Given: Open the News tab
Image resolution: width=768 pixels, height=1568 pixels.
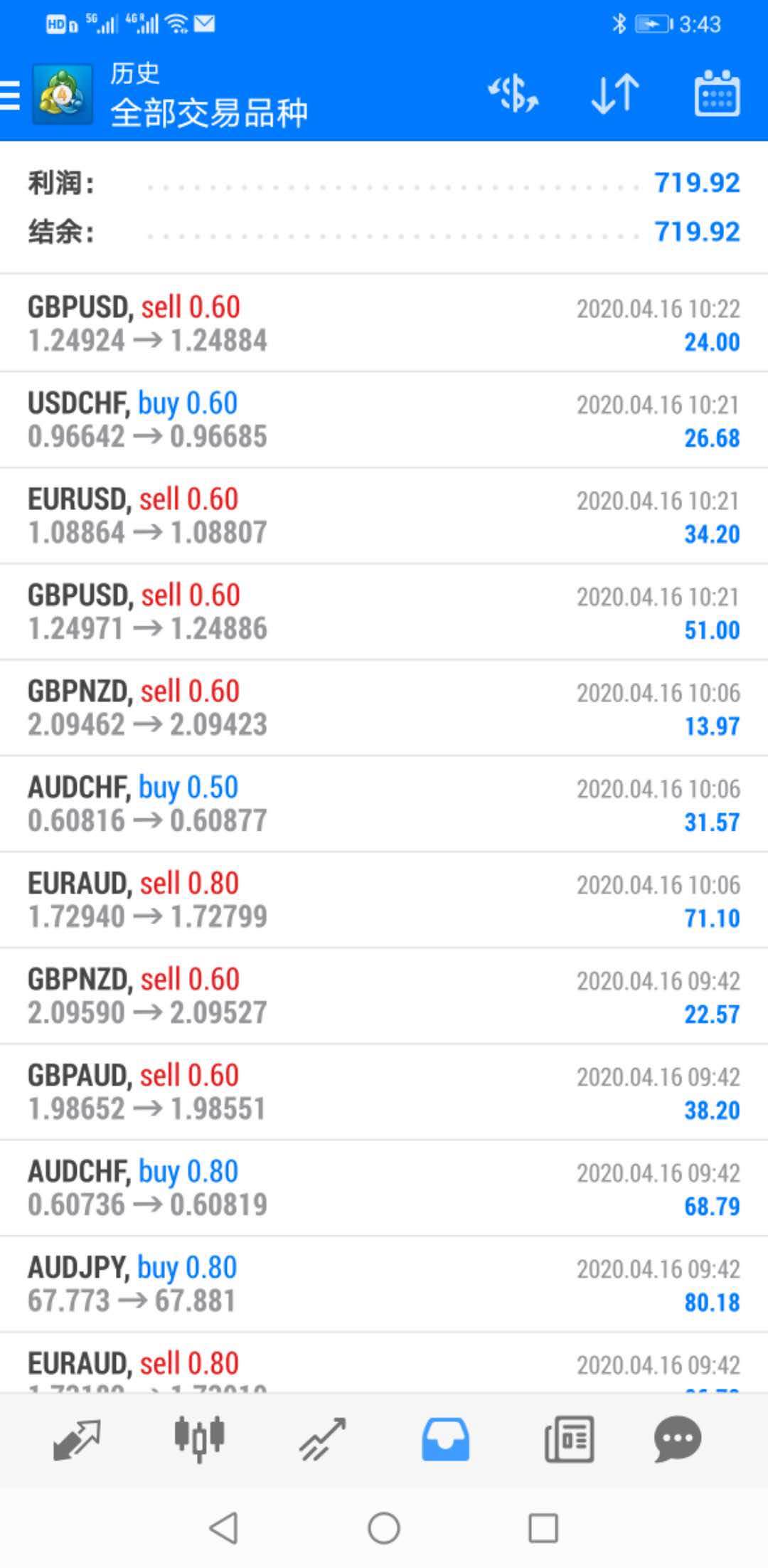Looking at the screenshot, I should point(569,1439).
